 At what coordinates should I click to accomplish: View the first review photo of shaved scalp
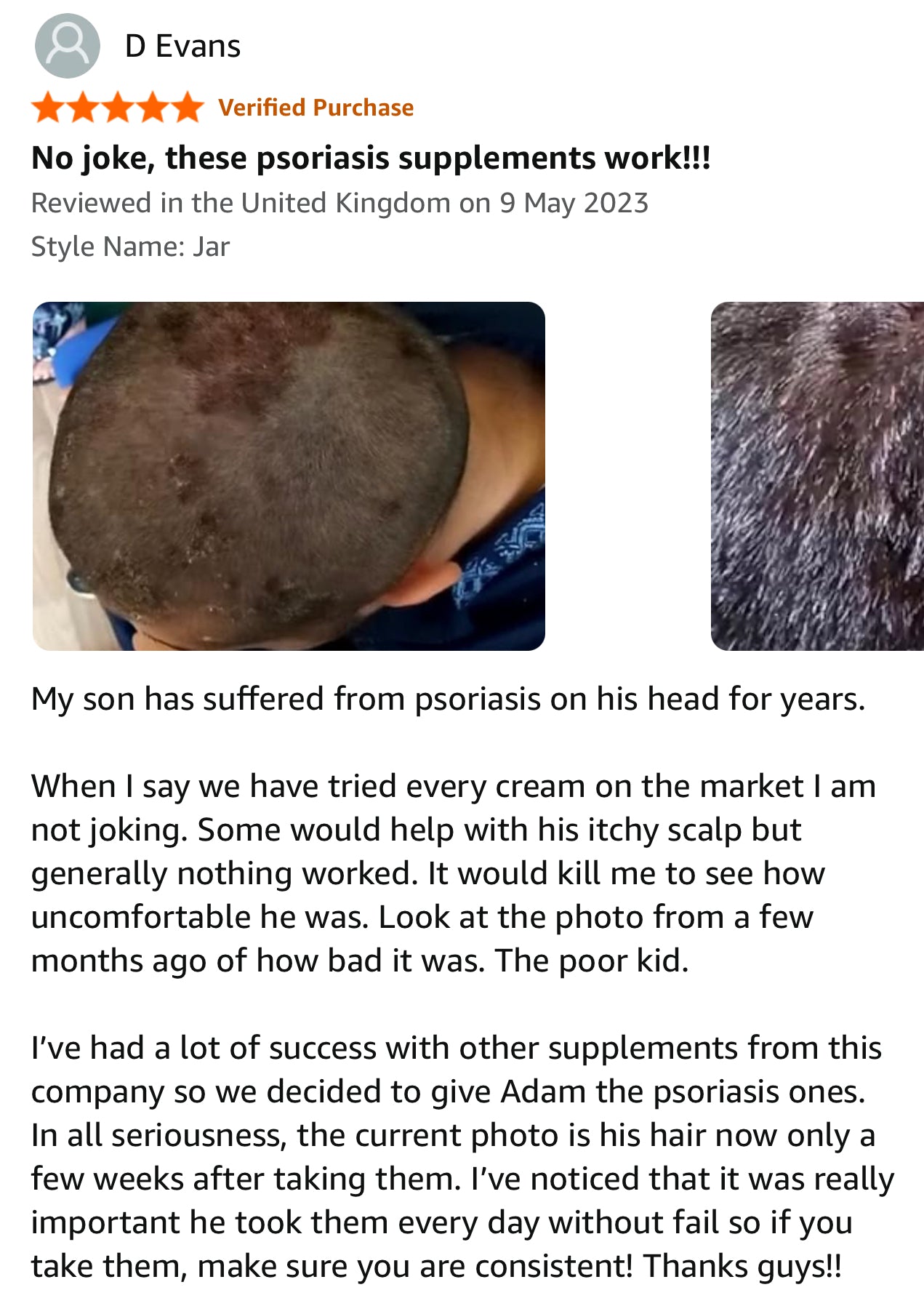pyautogui.click(x=289, y=476)
